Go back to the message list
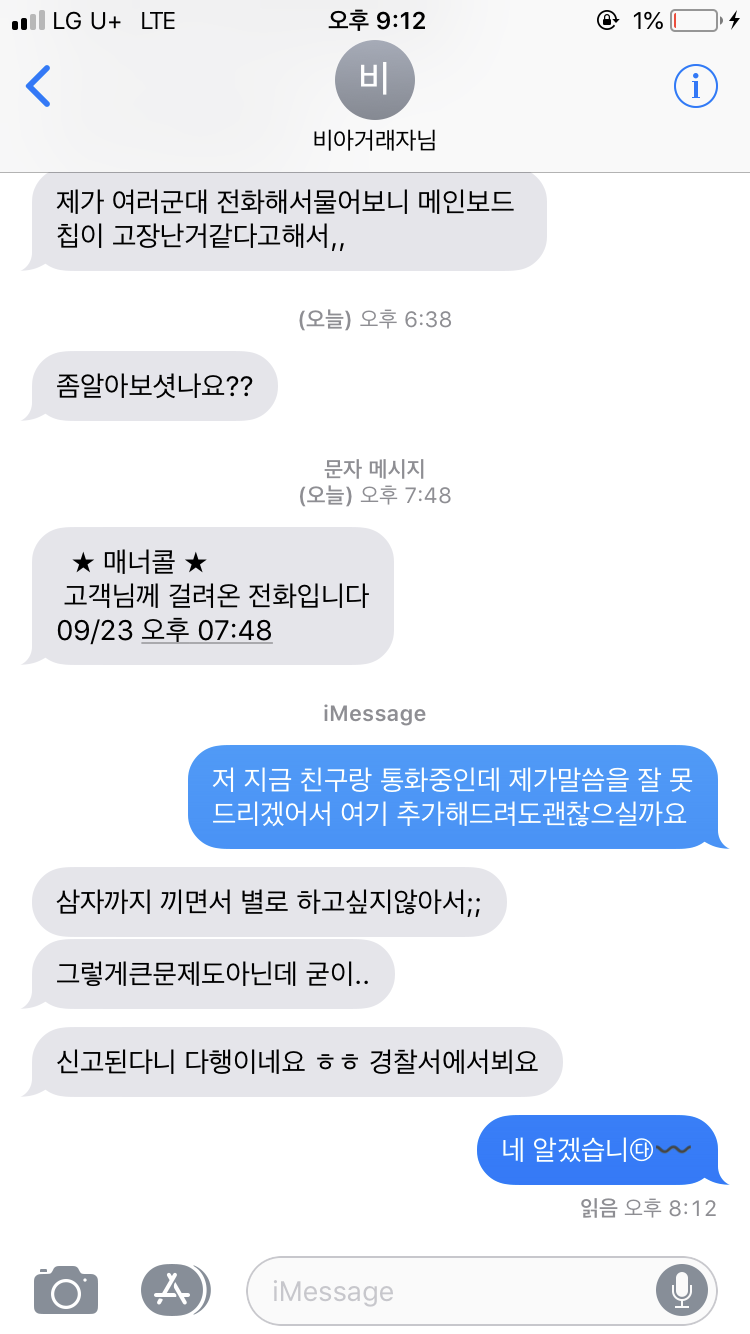The image size is (750, 1334). coord(38,87)
